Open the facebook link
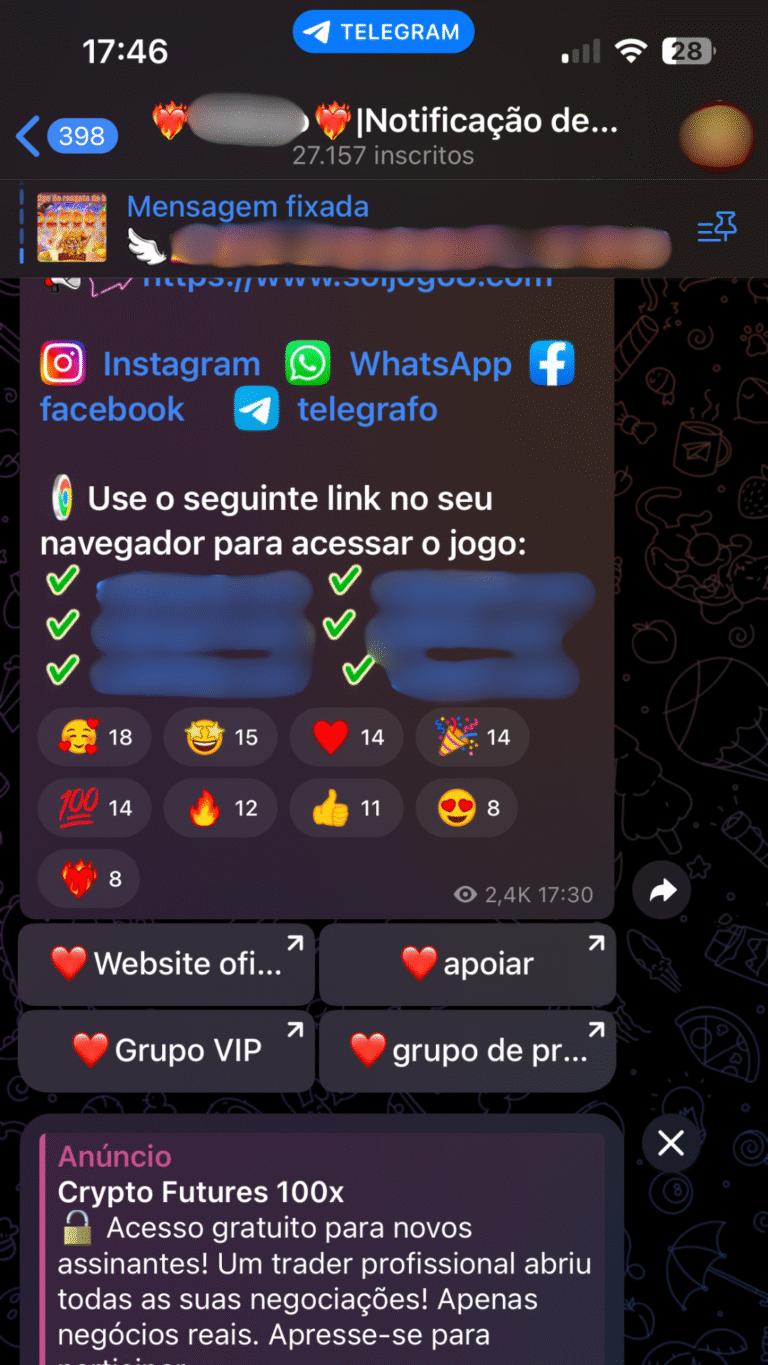The width and height of the screenshot is (768, 1365). 112,409
